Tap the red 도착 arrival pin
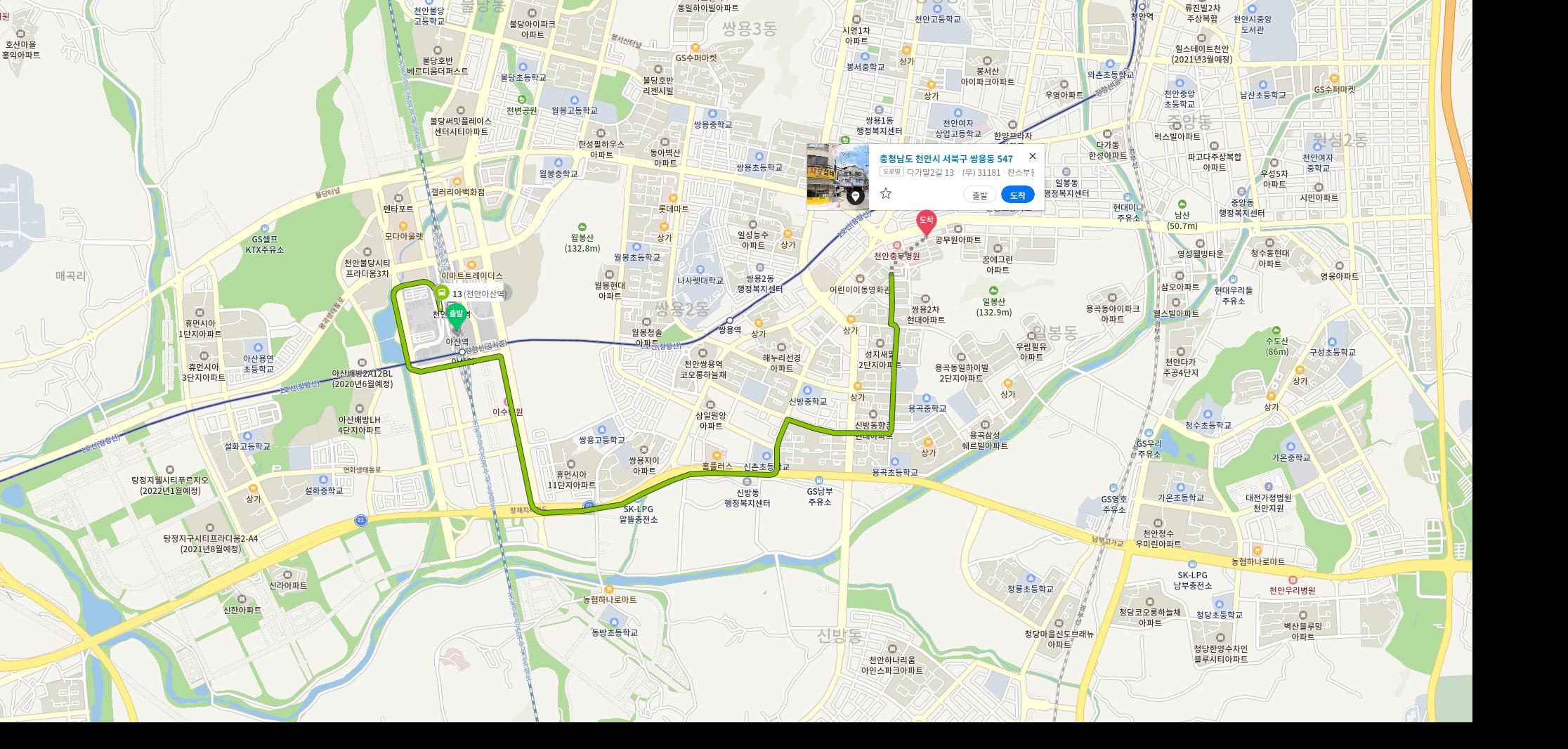The image size is (1568, 749). point(927,221)
